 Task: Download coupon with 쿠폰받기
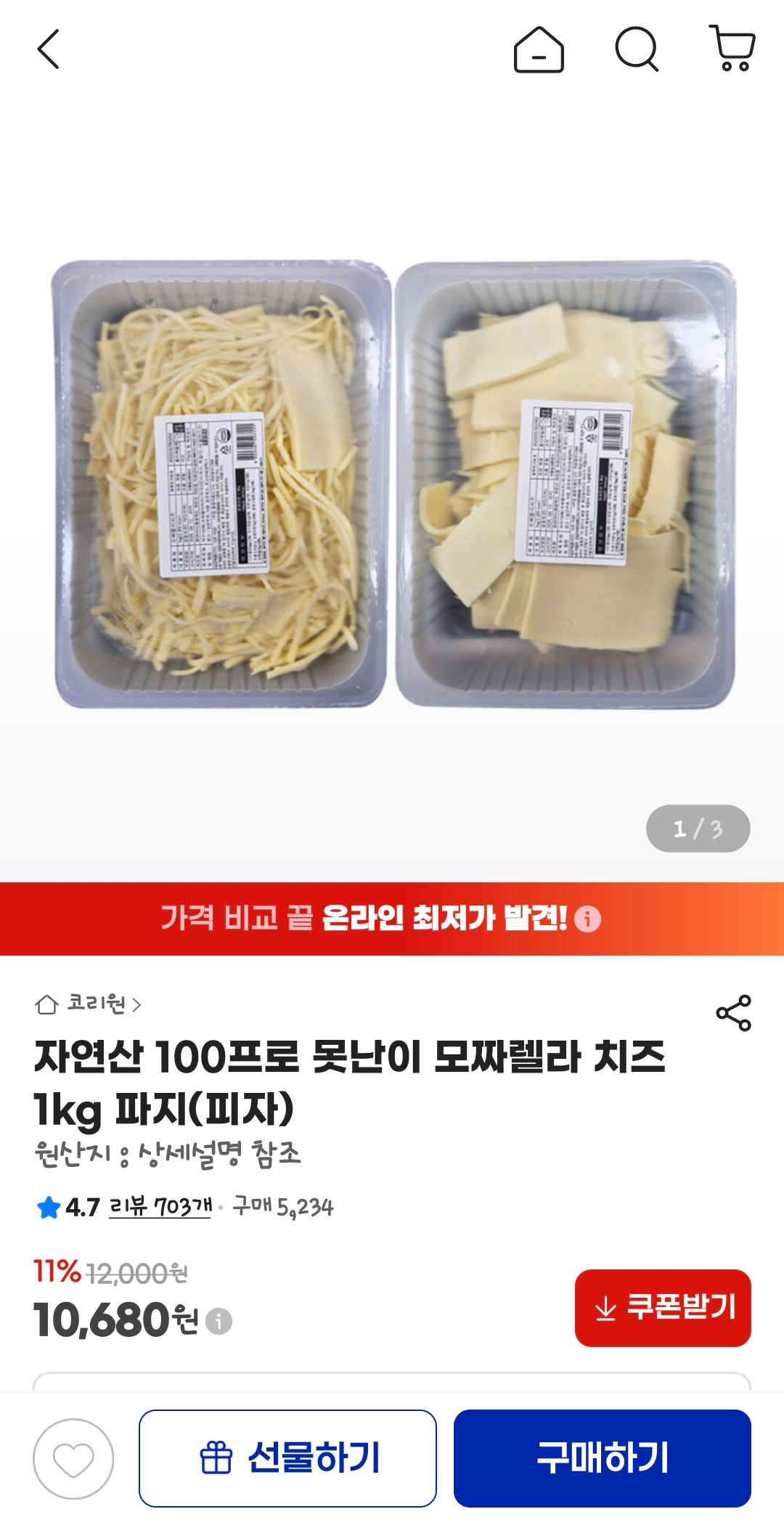point(663,1308)
